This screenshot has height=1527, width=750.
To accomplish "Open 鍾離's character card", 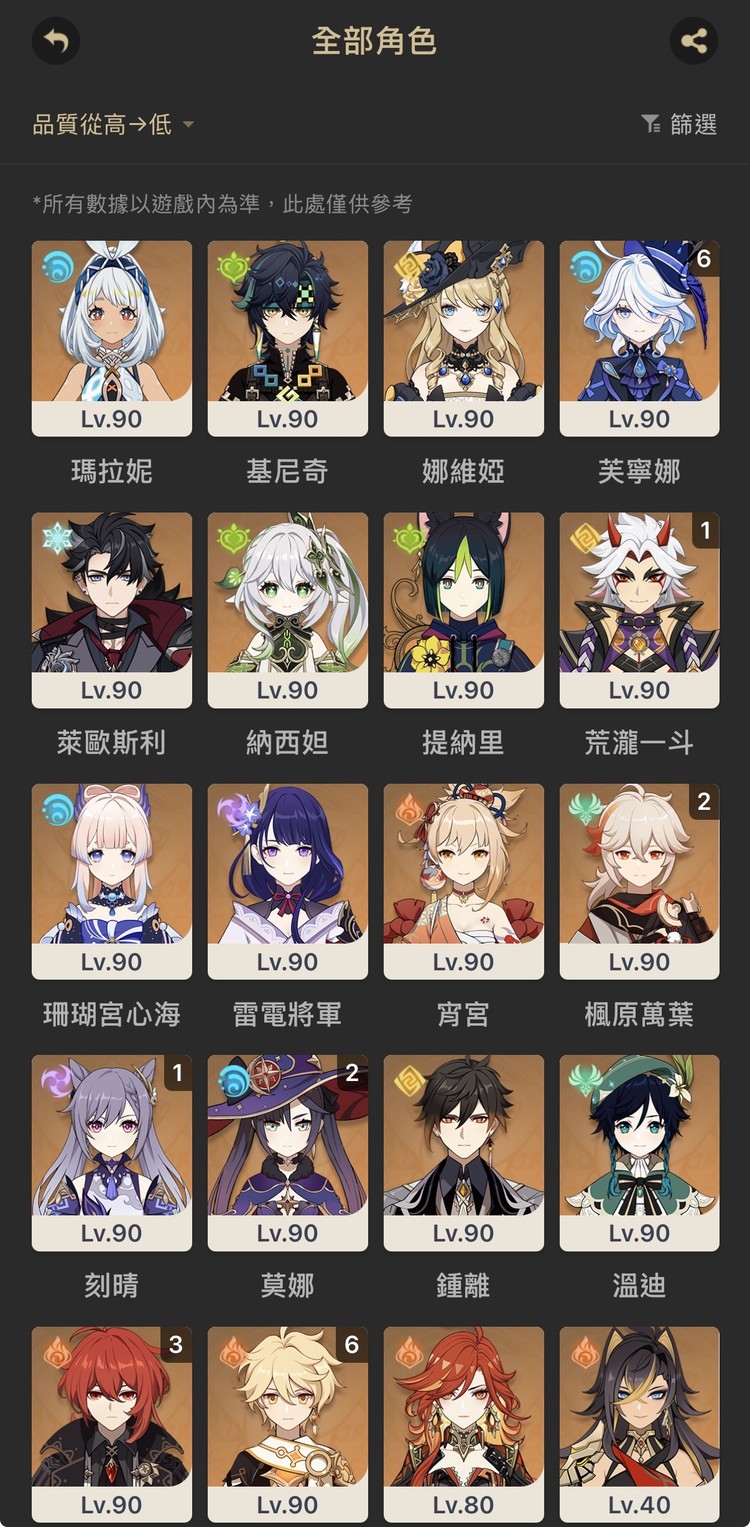I will [463, 1152].
